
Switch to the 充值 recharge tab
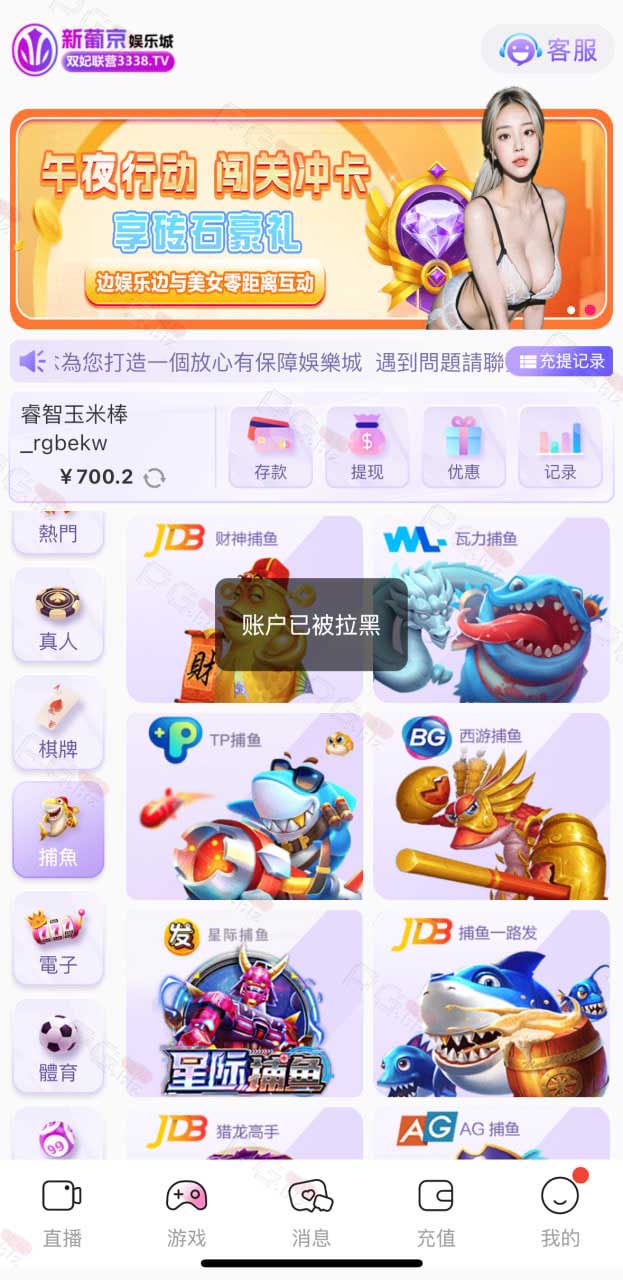tap(435, 1211)
